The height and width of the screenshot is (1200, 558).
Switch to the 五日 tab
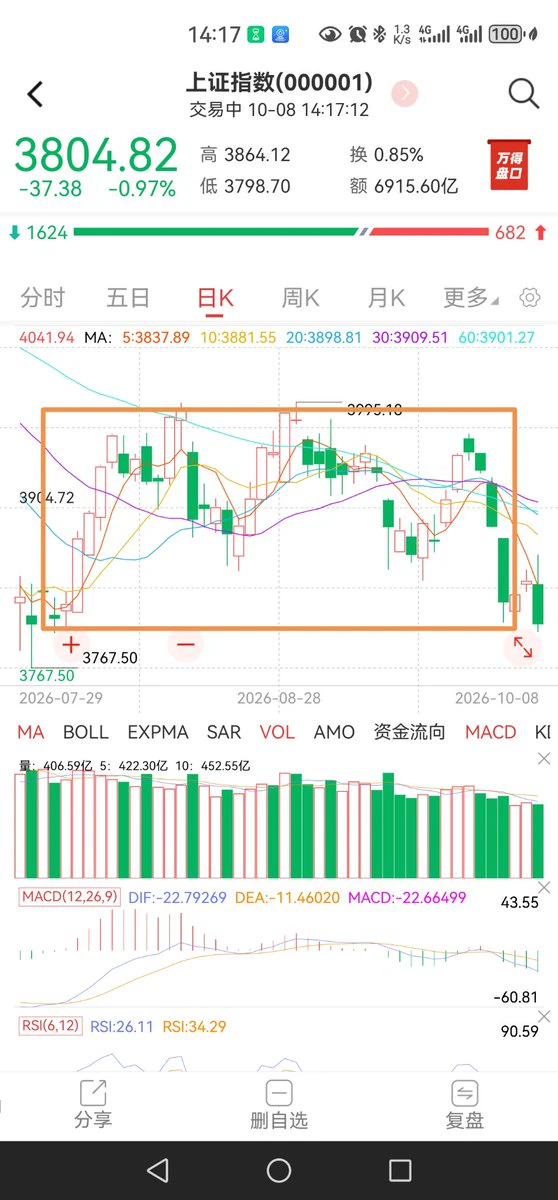tap(128, 297)
